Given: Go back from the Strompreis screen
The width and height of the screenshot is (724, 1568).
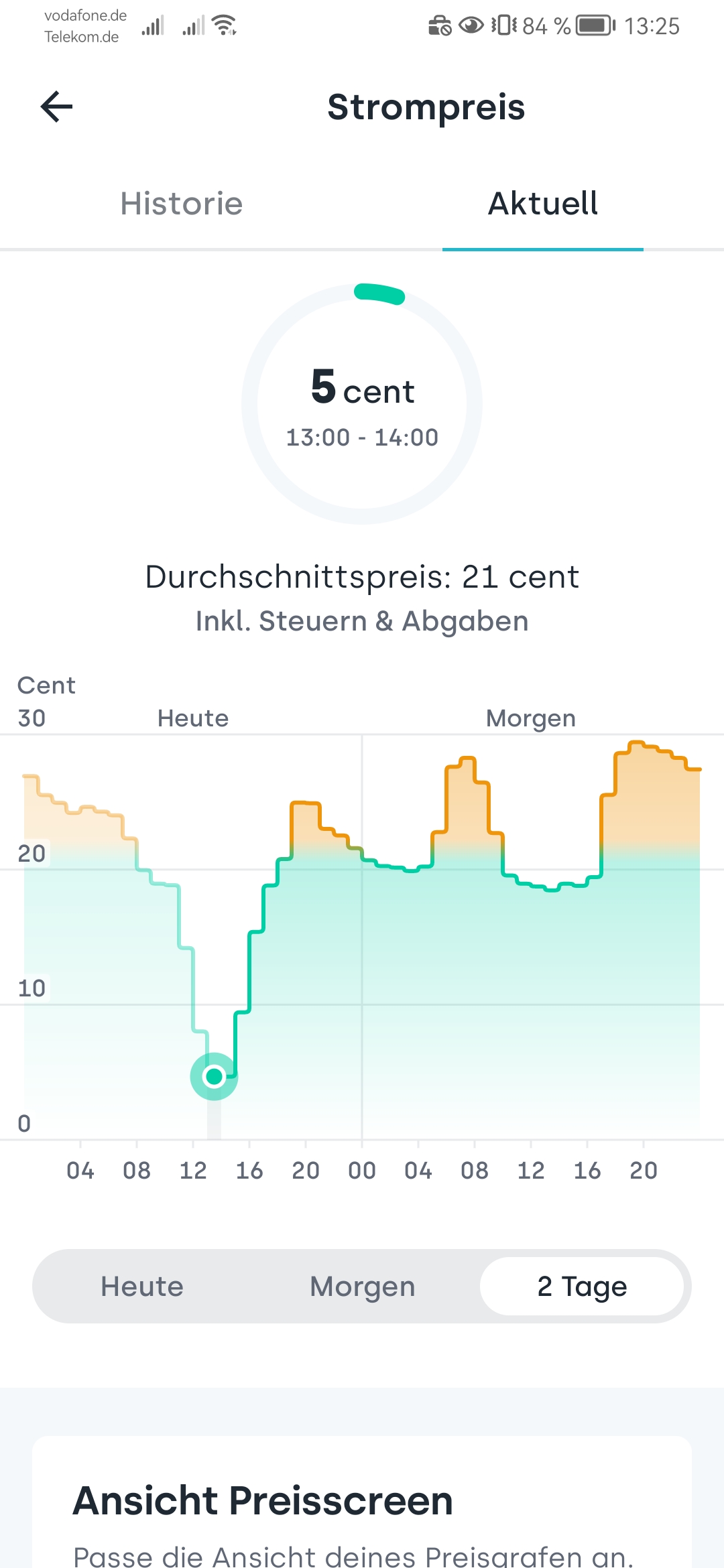Looking at the screenshot, I should point(57,107).
